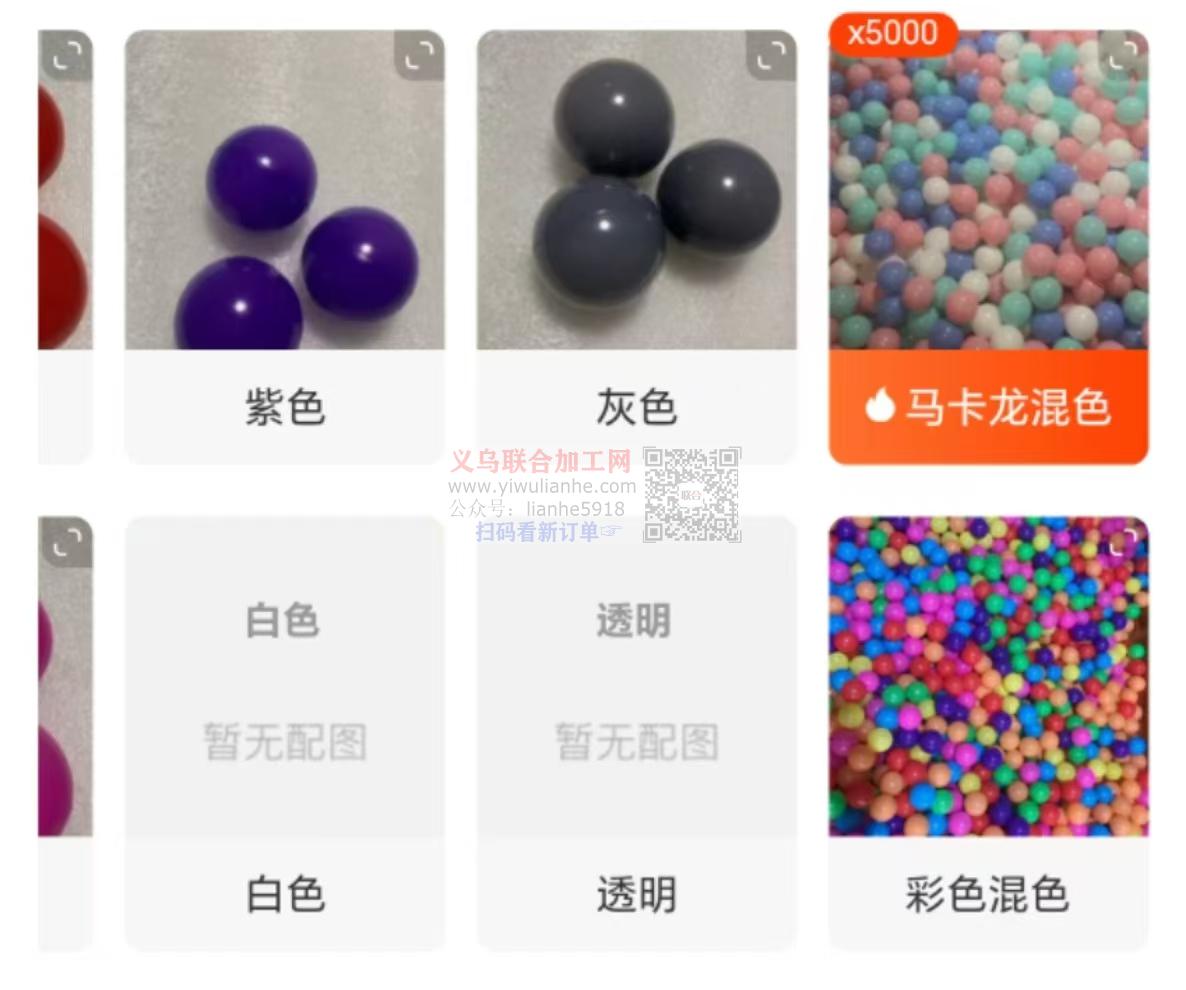Enlarge the 紫色 product image

pos(419,55)
